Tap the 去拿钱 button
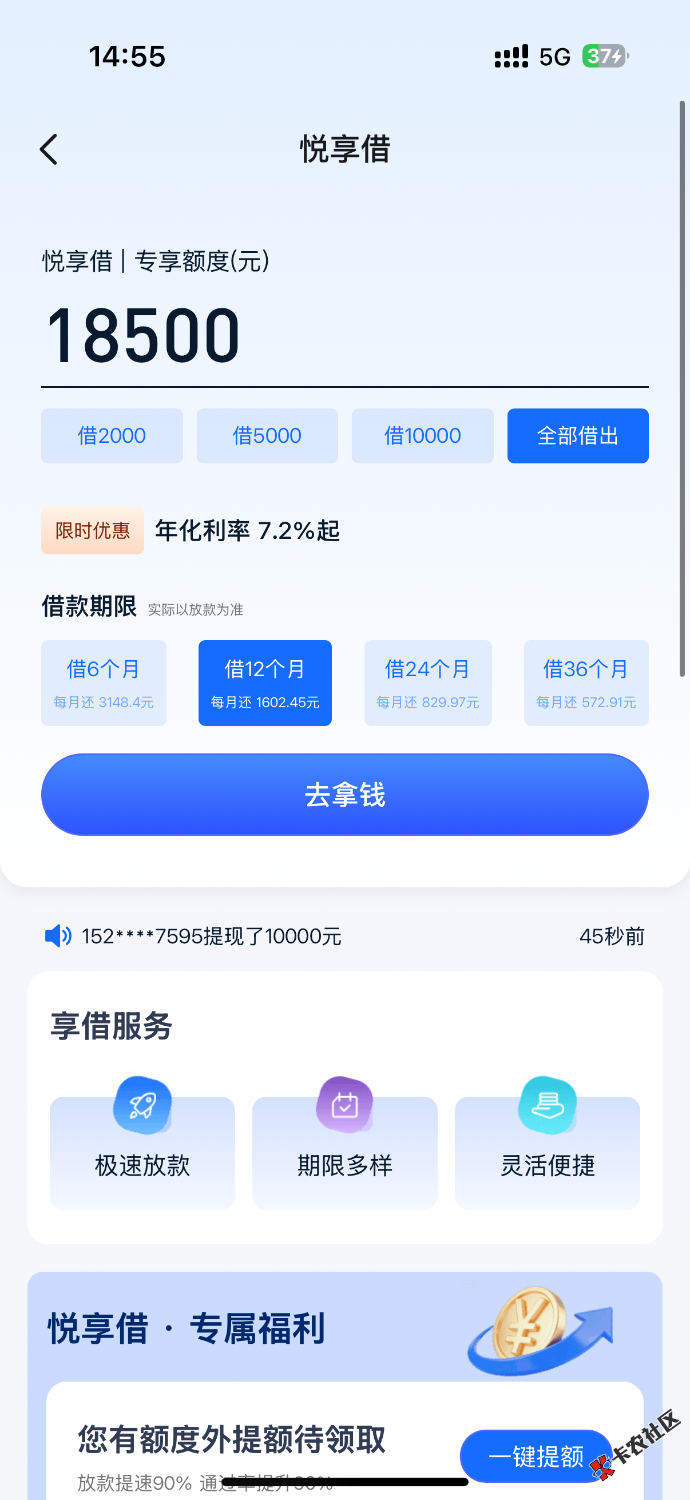This screenshot has width=690, height=1500. click(x=345, y=795)
